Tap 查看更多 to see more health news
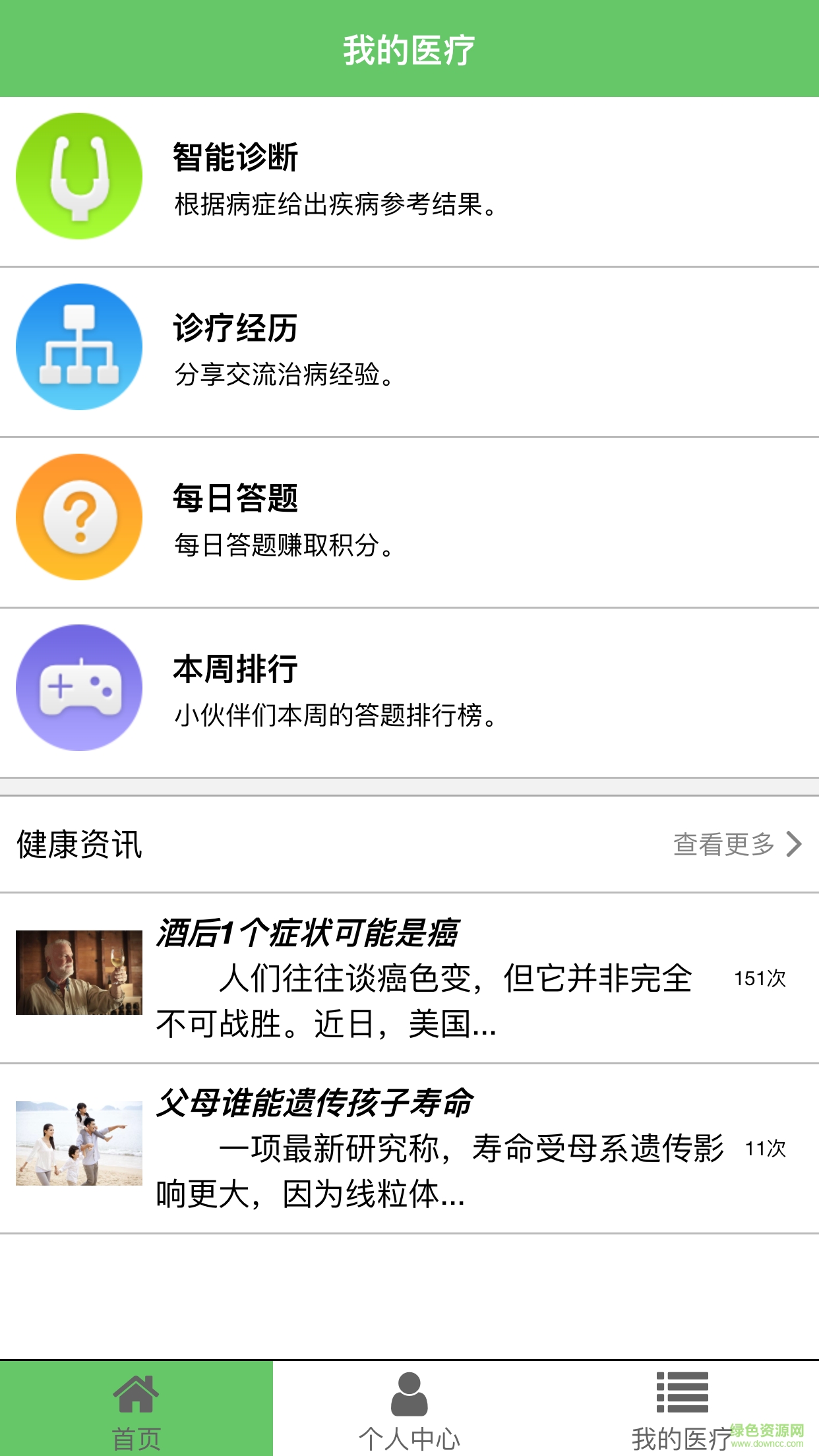This screenshot has width=819, height=1456. pyautogui.click(x=737, y=844)
